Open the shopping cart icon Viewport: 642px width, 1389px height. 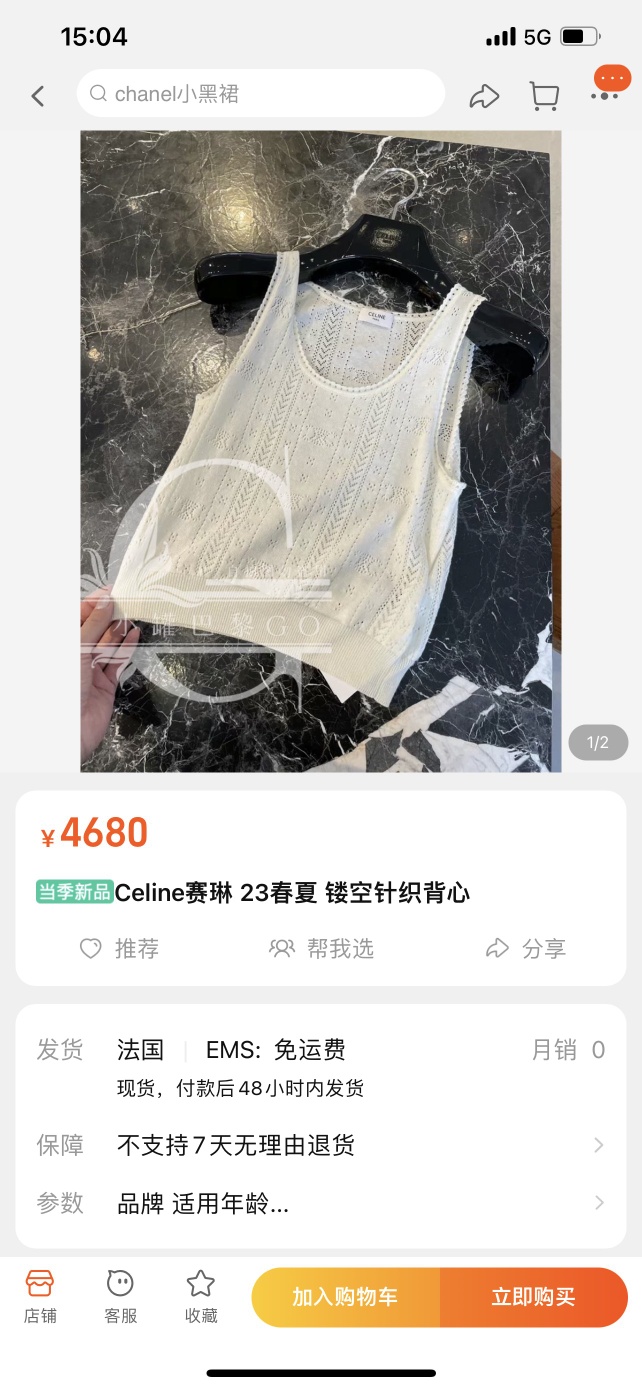pyautogui.click(x=544, y=96)
